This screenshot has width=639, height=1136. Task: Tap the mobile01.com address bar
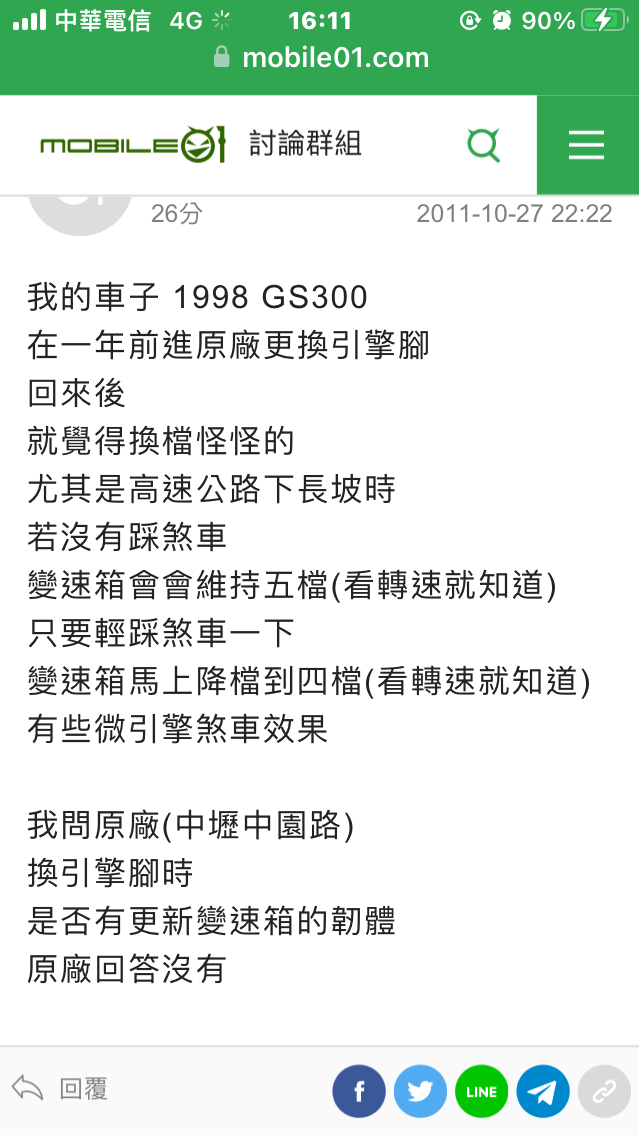tap(322, 58)
